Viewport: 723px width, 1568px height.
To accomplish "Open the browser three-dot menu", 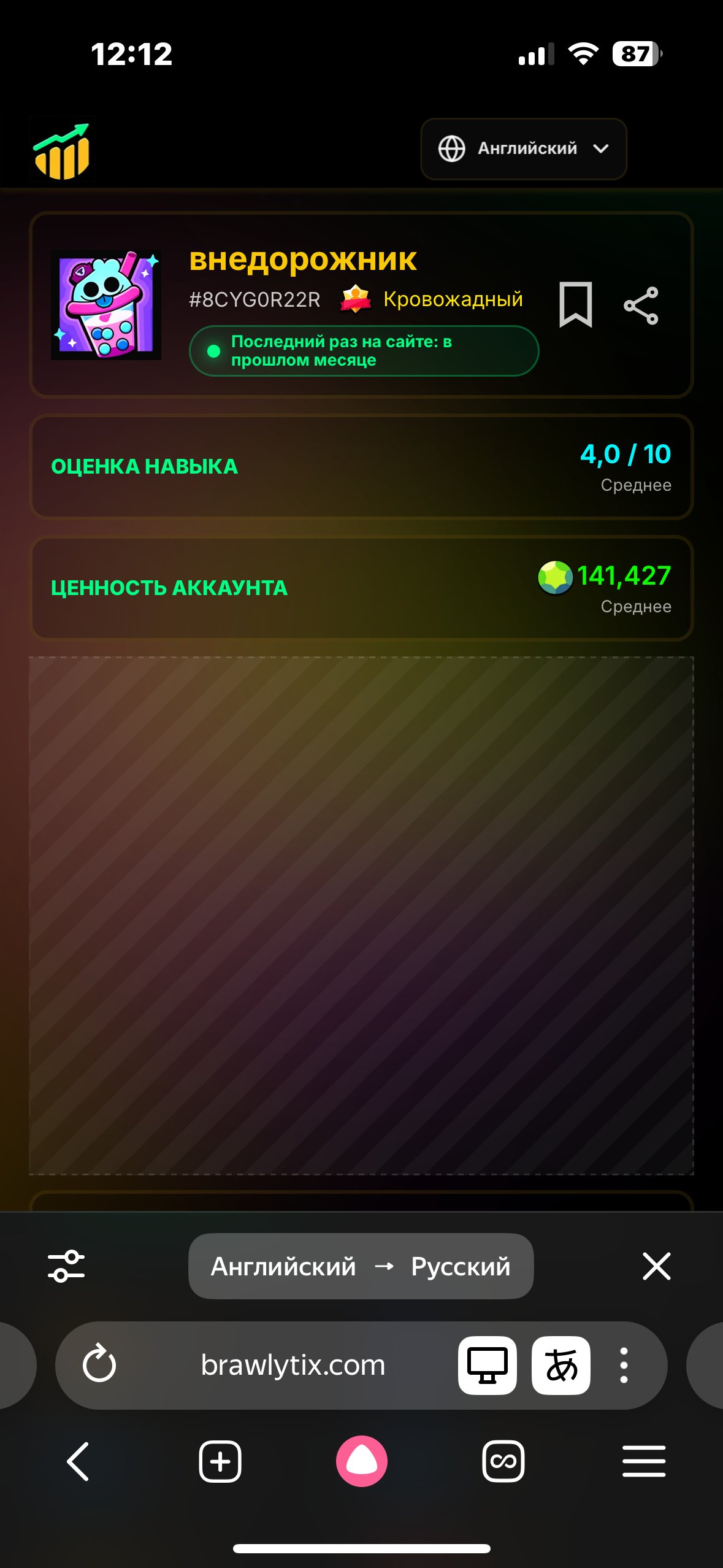I will 624,1365.
